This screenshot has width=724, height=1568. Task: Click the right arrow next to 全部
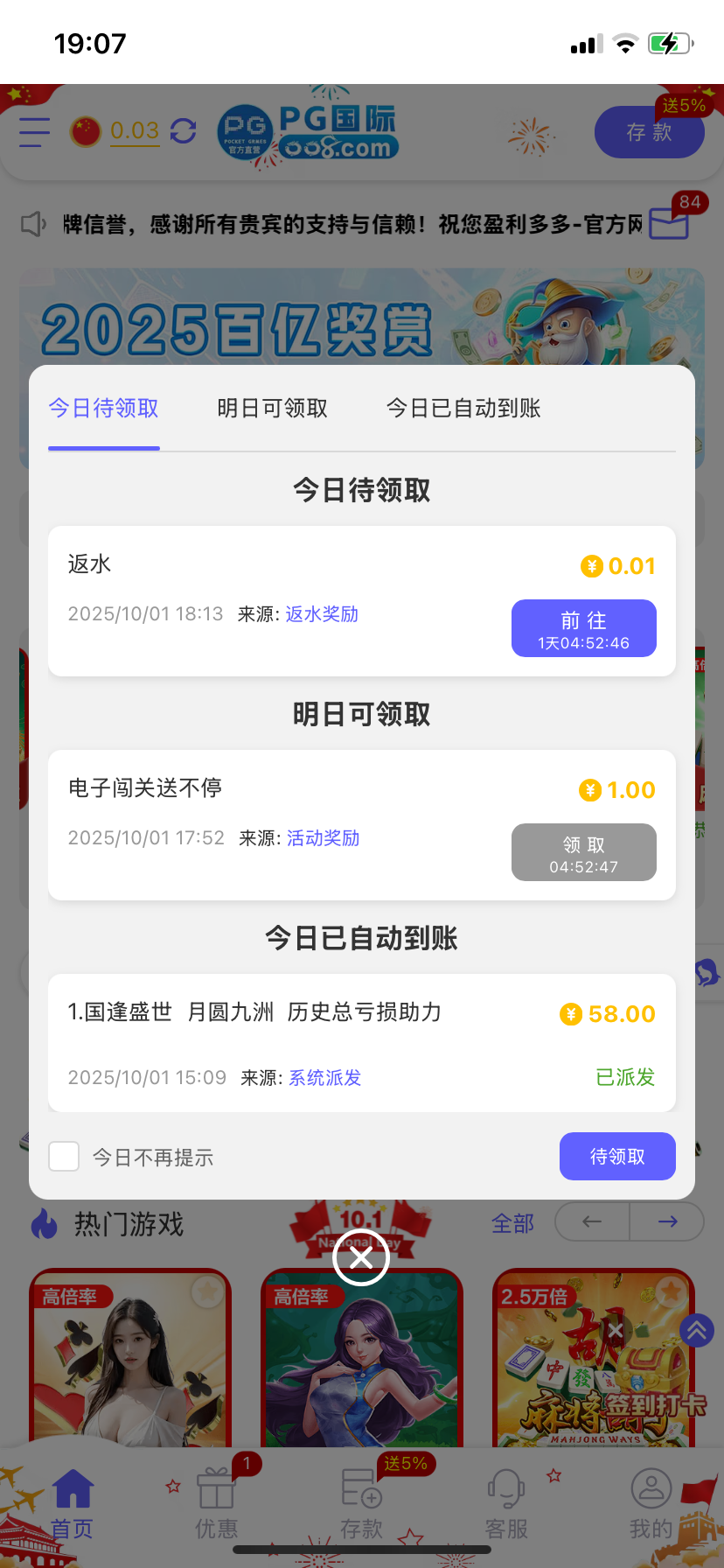pyautogui.click(x=666, y=1221)
